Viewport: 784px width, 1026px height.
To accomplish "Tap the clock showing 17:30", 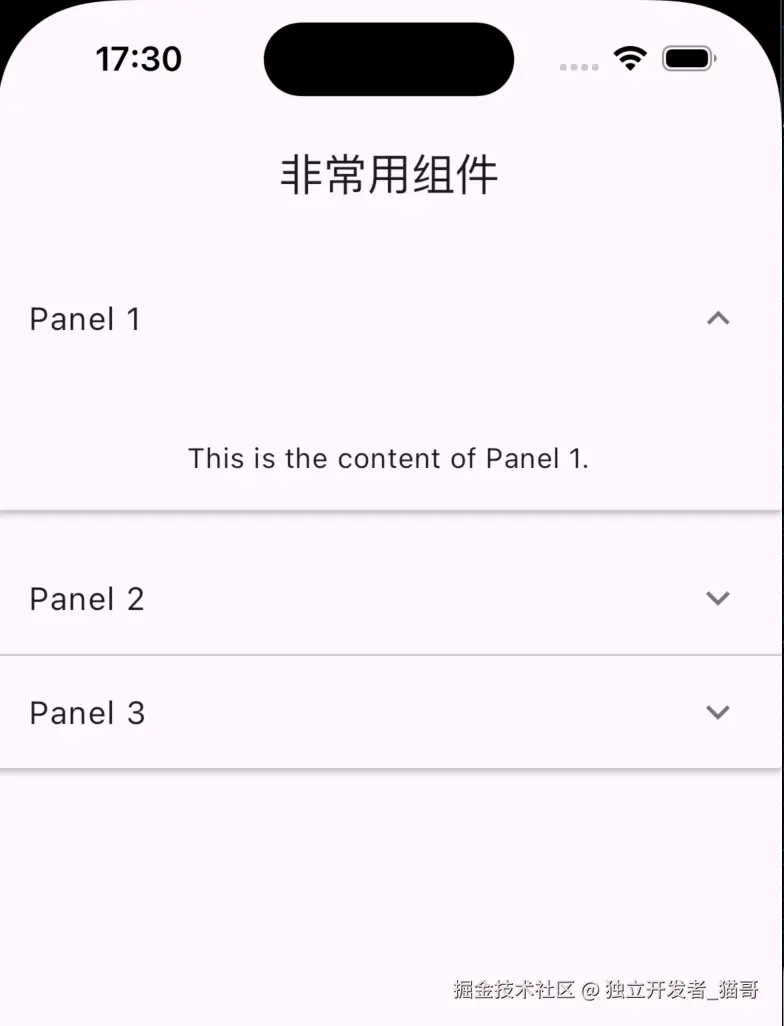I will pyautogui.click(x=139, y=59).
